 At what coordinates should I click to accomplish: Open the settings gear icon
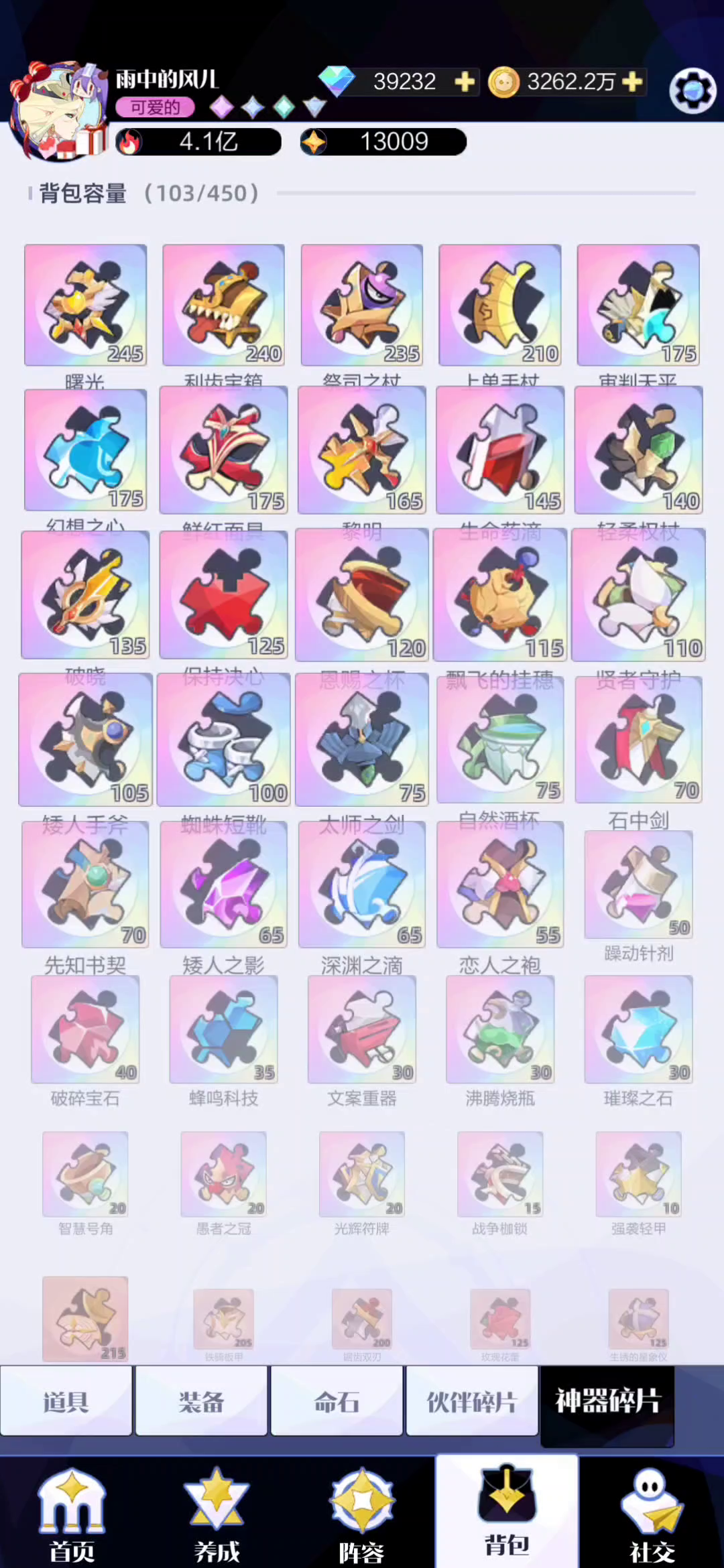tap(692, 90)
